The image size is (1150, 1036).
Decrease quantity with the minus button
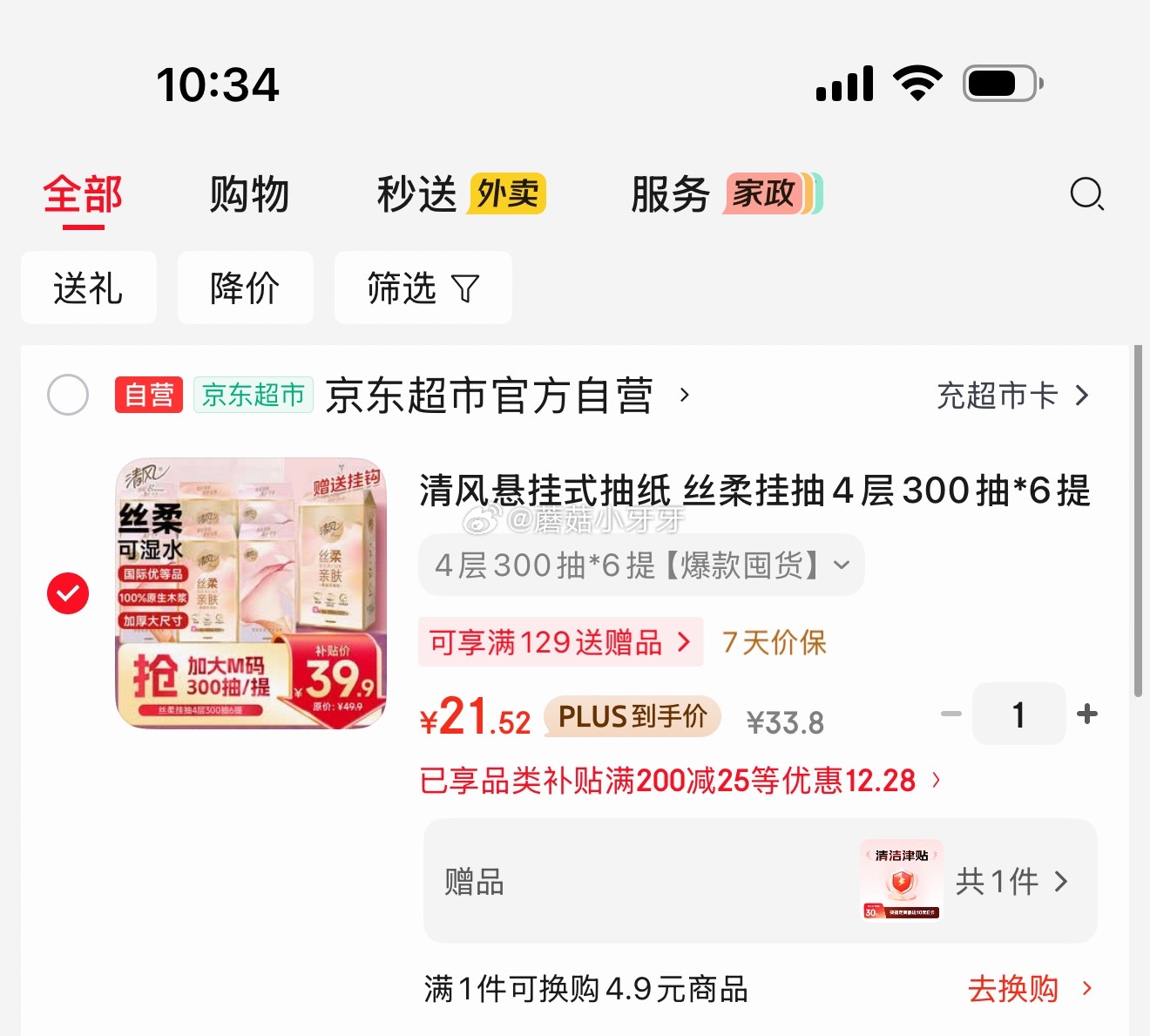[950, 714]
